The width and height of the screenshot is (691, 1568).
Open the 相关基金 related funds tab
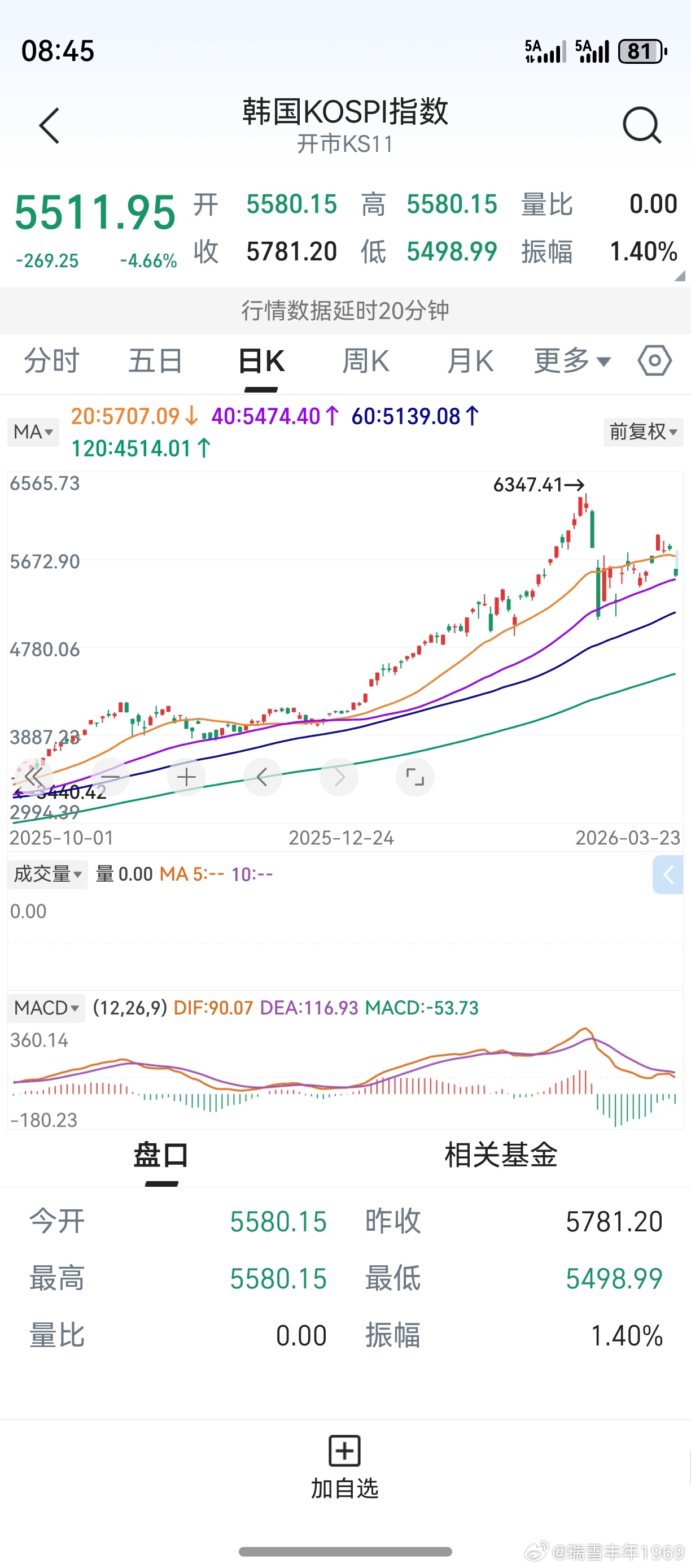point(501,1155)
